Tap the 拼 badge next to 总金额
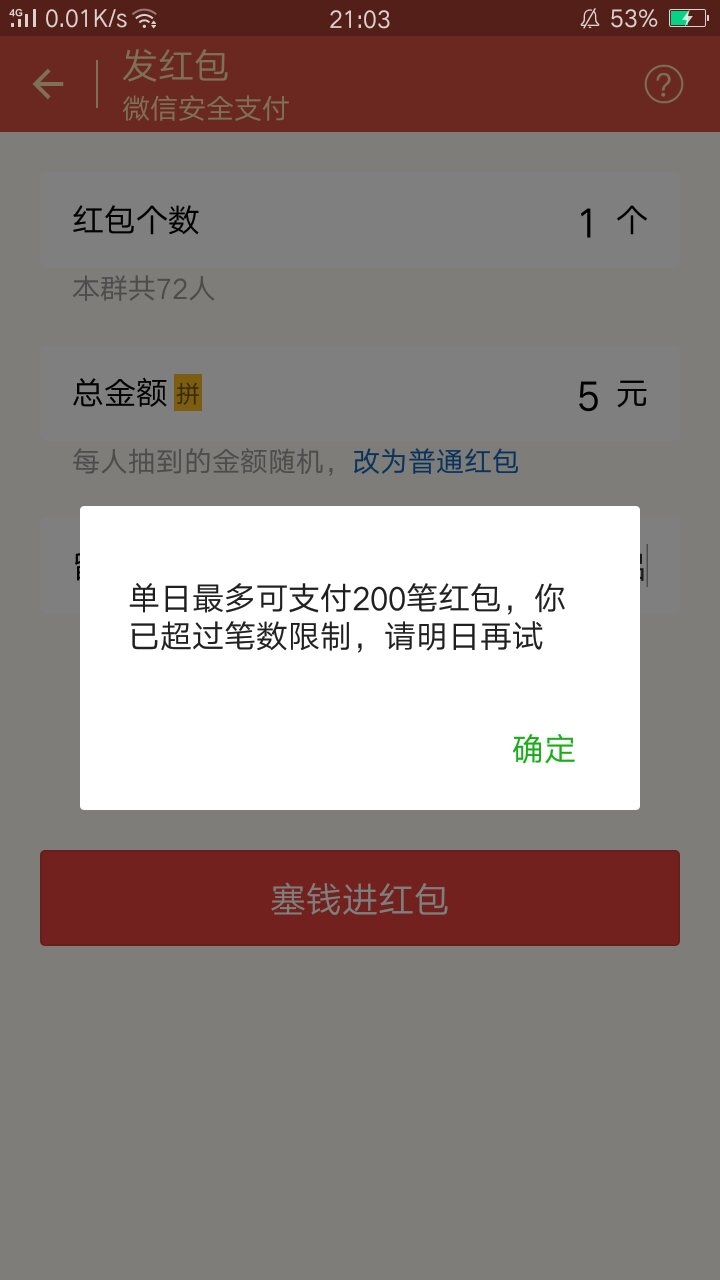Screen dimensions: 720x1280 pos(190,394)
